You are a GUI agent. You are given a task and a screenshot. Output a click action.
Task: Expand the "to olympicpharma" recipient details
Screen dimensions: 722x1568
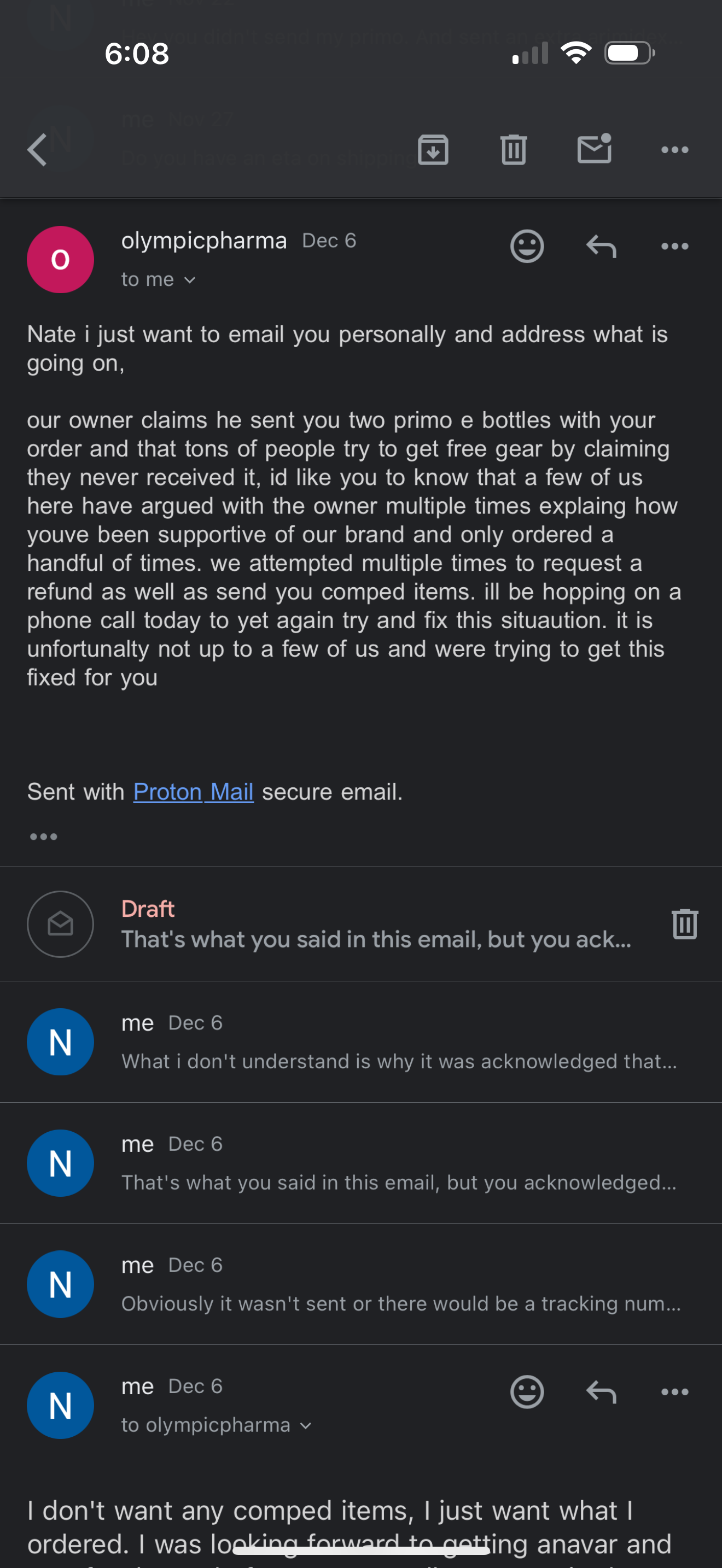pyautogui.click(x=216, y=1425)
